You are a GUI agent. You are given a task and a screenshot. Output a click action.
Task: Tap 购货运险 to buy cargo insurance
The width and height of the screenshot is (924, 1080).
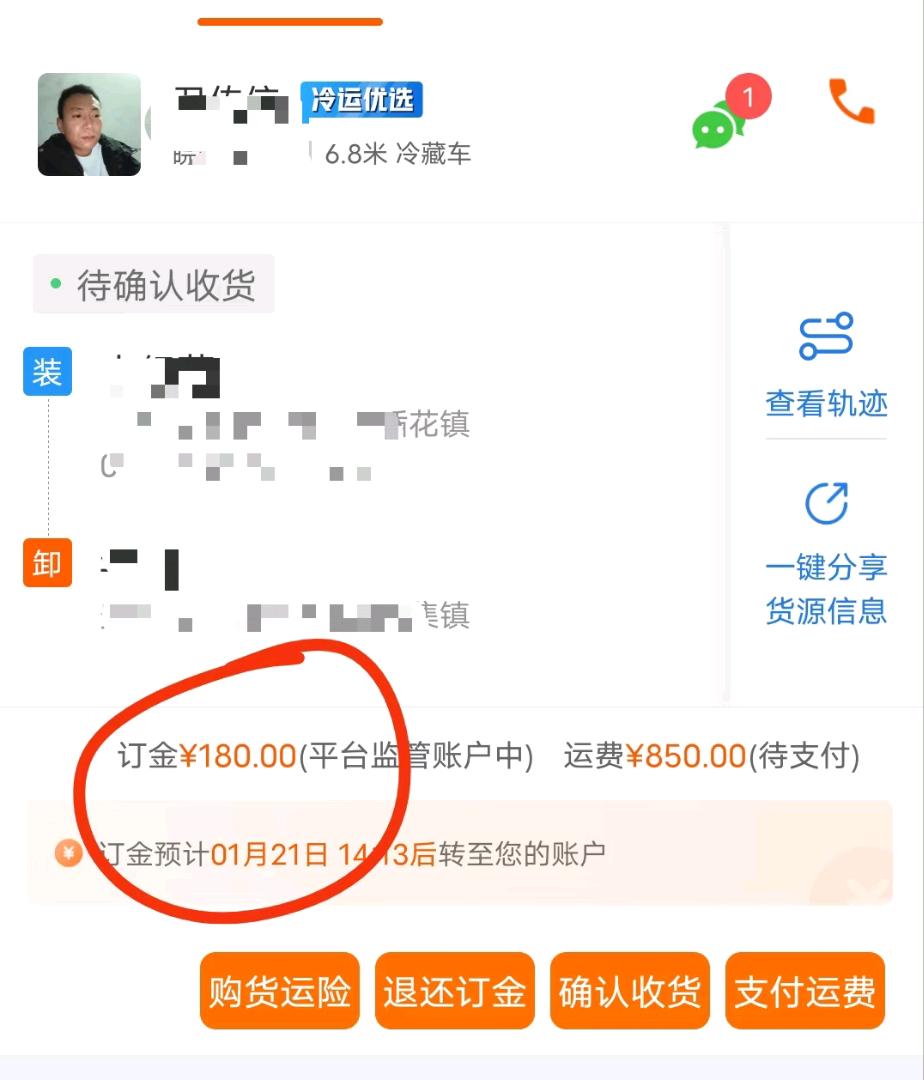(x=279, y=991)
